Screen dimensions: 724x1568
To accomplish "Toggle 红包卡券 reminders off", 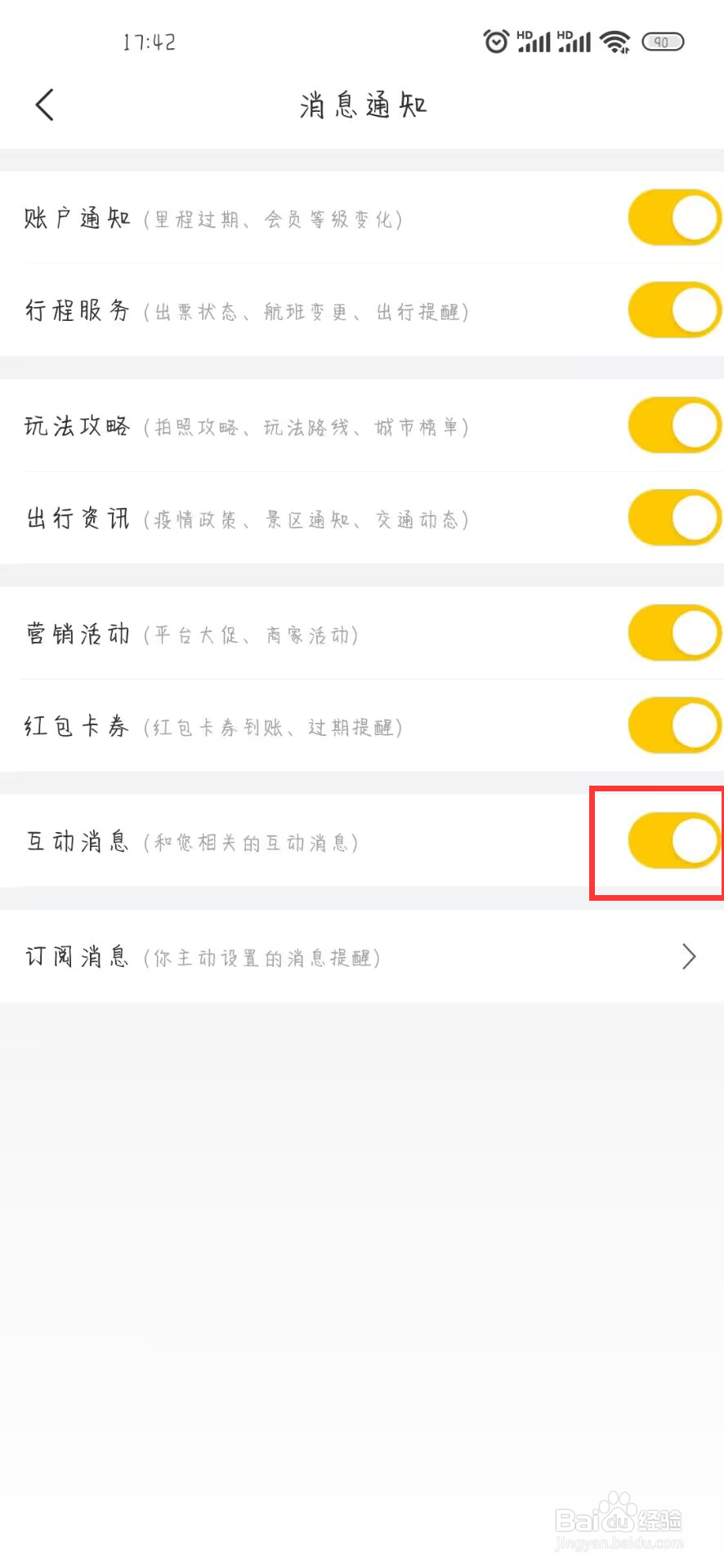I will pos(673,724).
